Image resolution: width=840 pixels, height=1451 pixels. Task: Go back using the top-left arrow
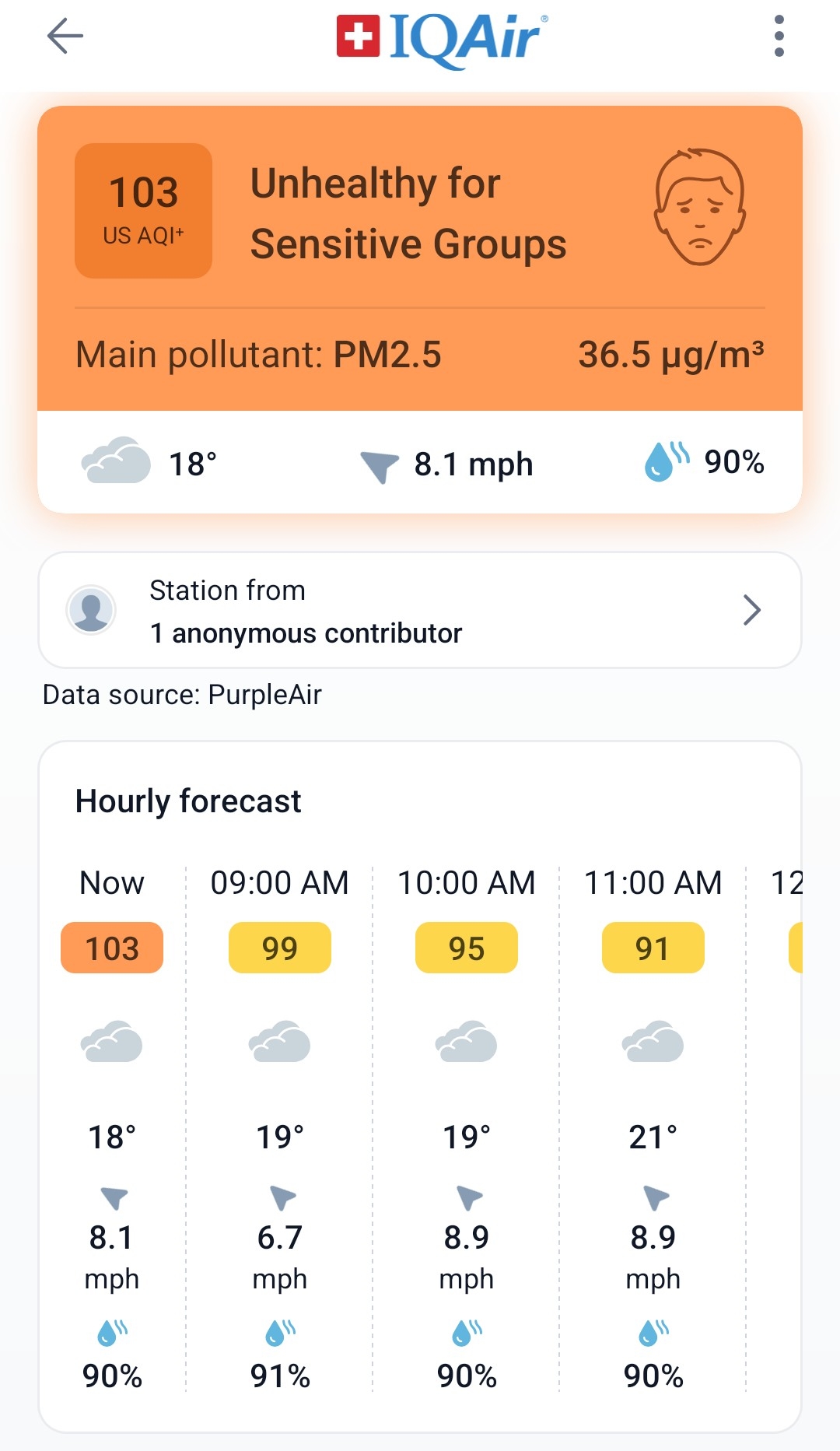(x=65, y=36)
